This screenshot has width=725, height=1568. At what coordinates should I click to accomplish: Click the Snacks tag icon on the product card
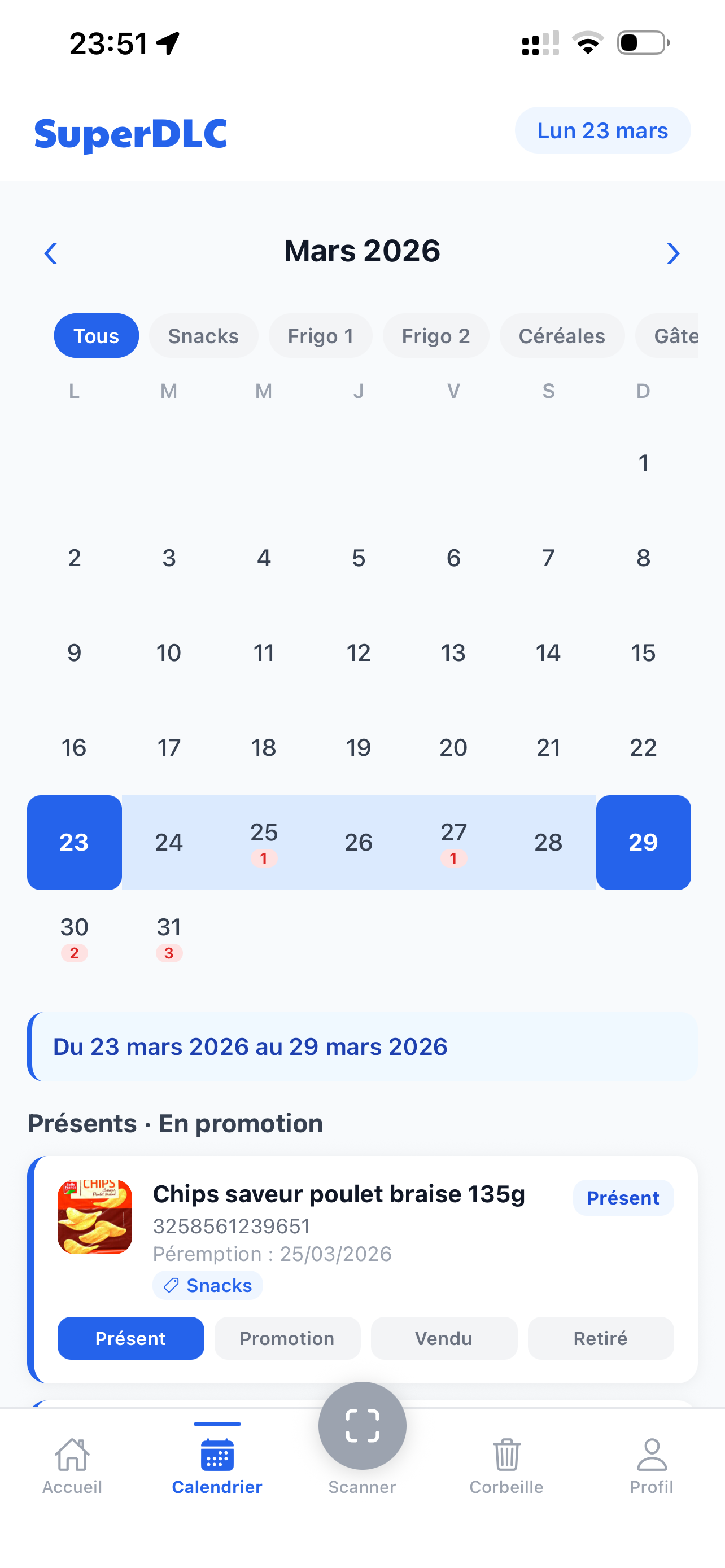tap(170, 1285)
